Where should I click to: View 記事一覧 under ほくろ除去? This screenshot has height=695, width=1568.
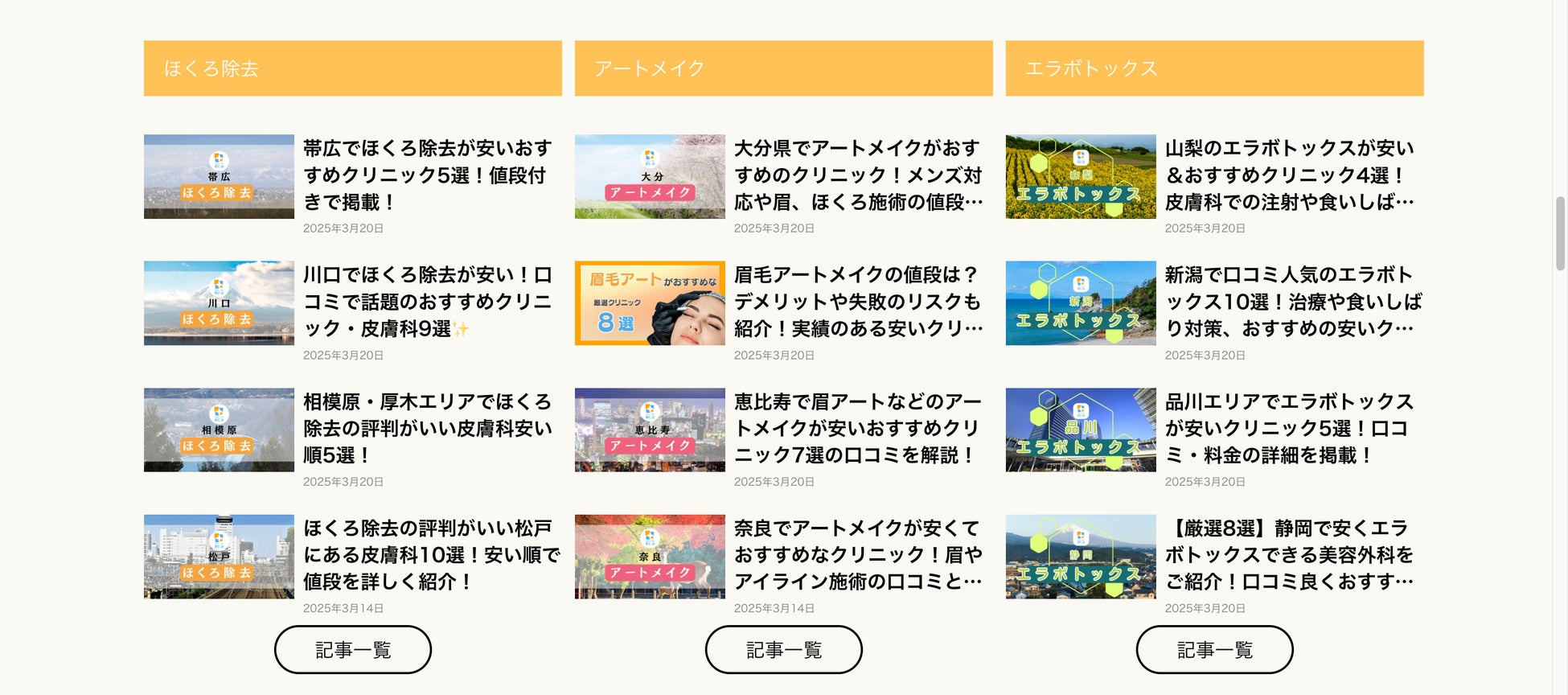tap(352, 649)
